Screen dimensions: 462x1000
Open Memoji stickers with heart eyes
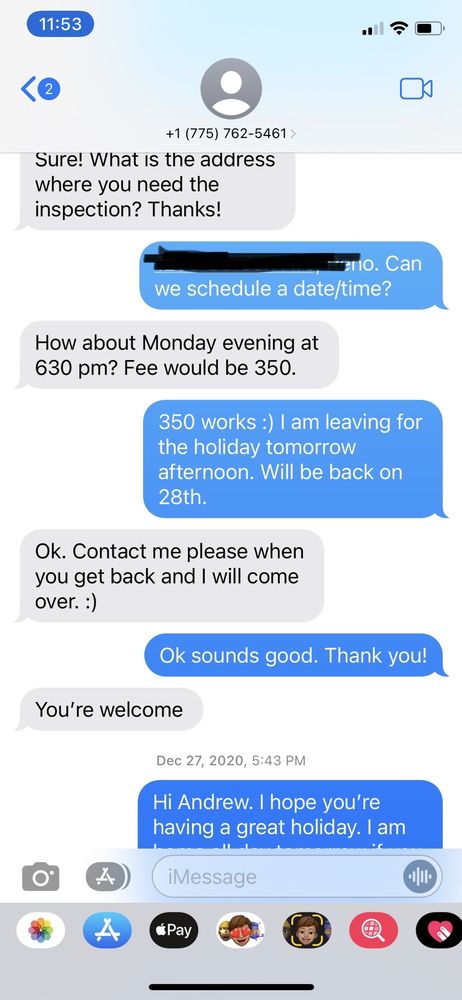(x=241, y=930)
